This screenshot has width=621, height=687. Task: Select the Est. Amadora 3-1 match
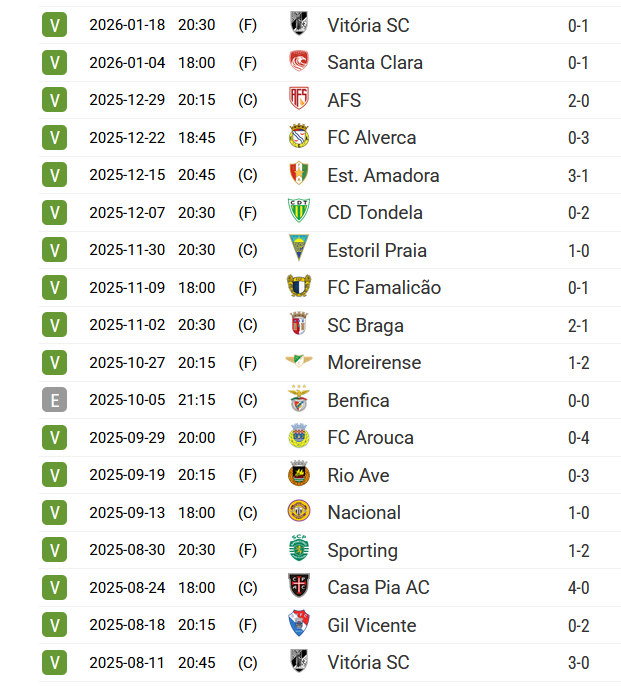click(x=330, y=175)
